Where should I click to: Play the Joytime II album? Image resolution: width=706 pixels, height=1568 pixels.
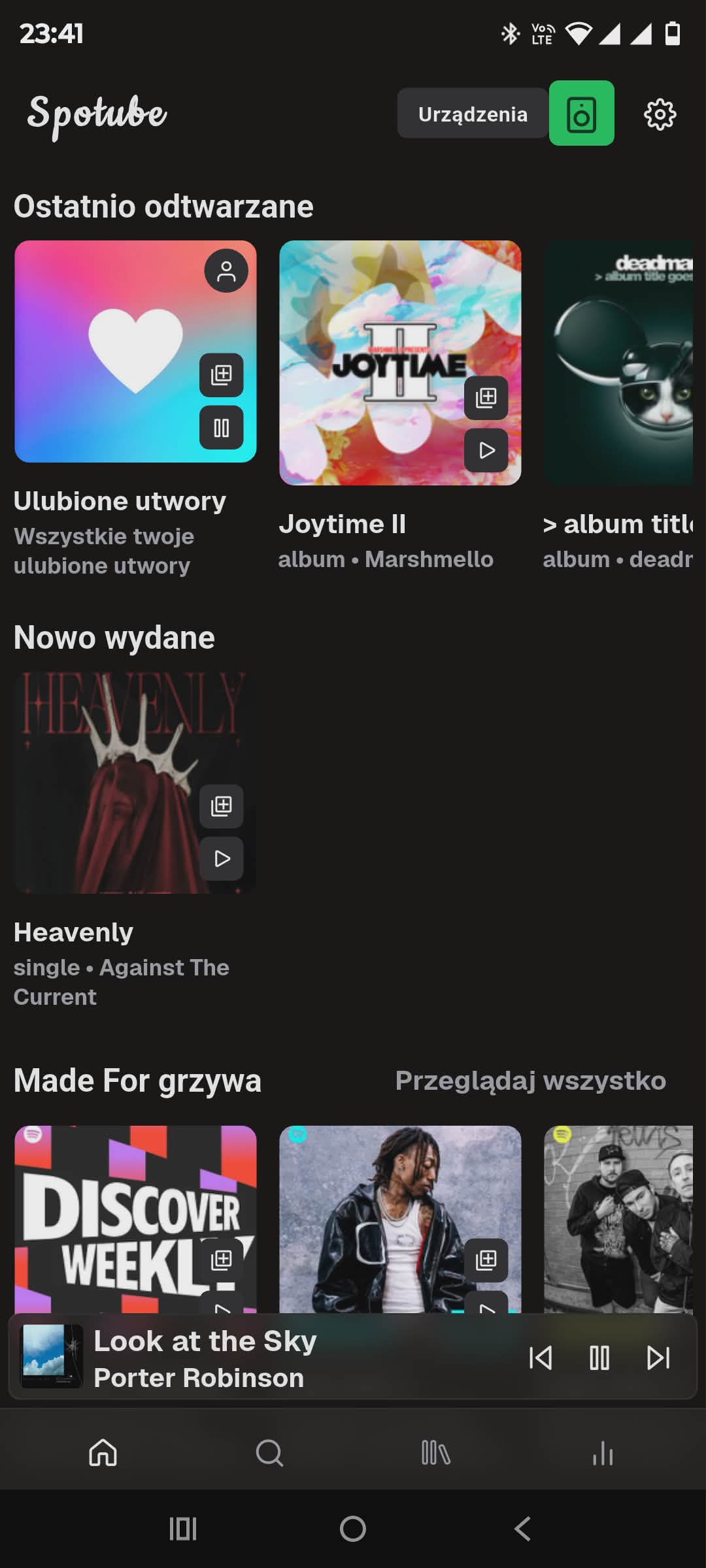click(486, 450)
